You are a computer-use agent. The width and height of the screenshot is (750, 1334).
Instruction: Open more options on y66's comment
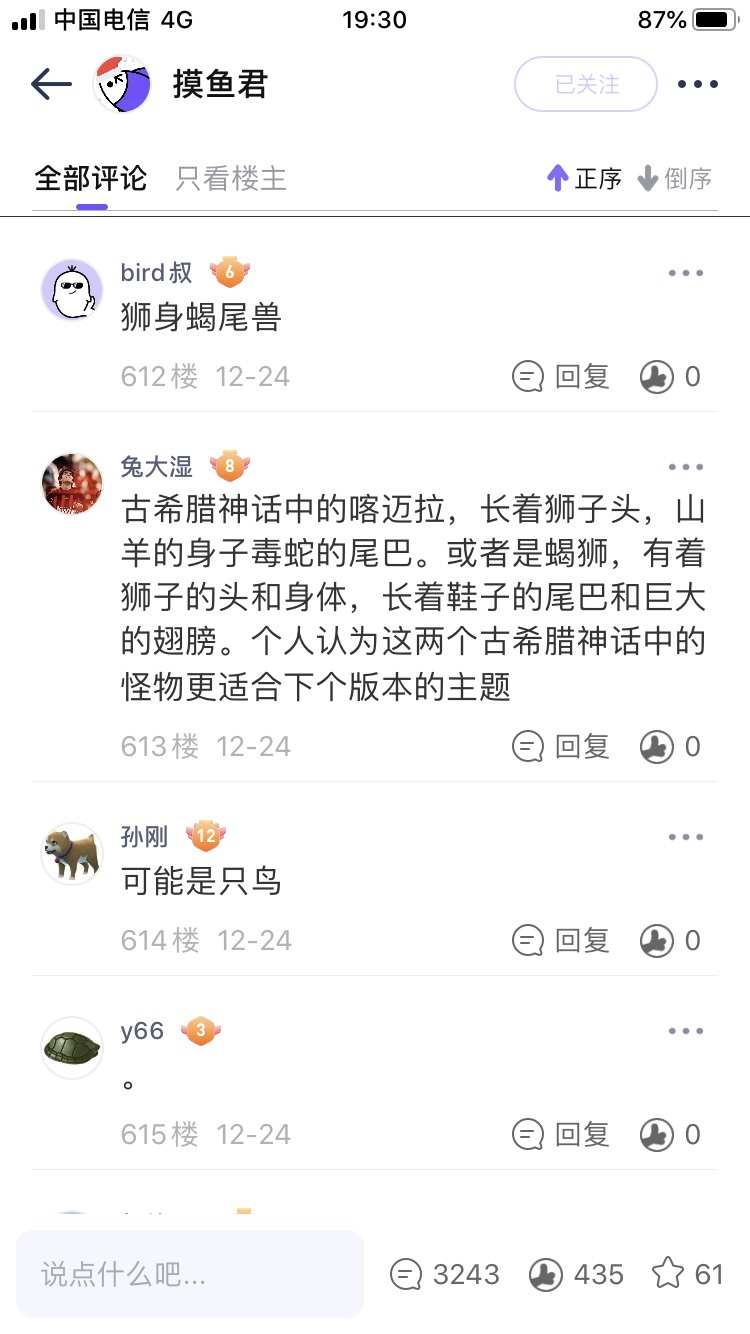[686, 1031]
